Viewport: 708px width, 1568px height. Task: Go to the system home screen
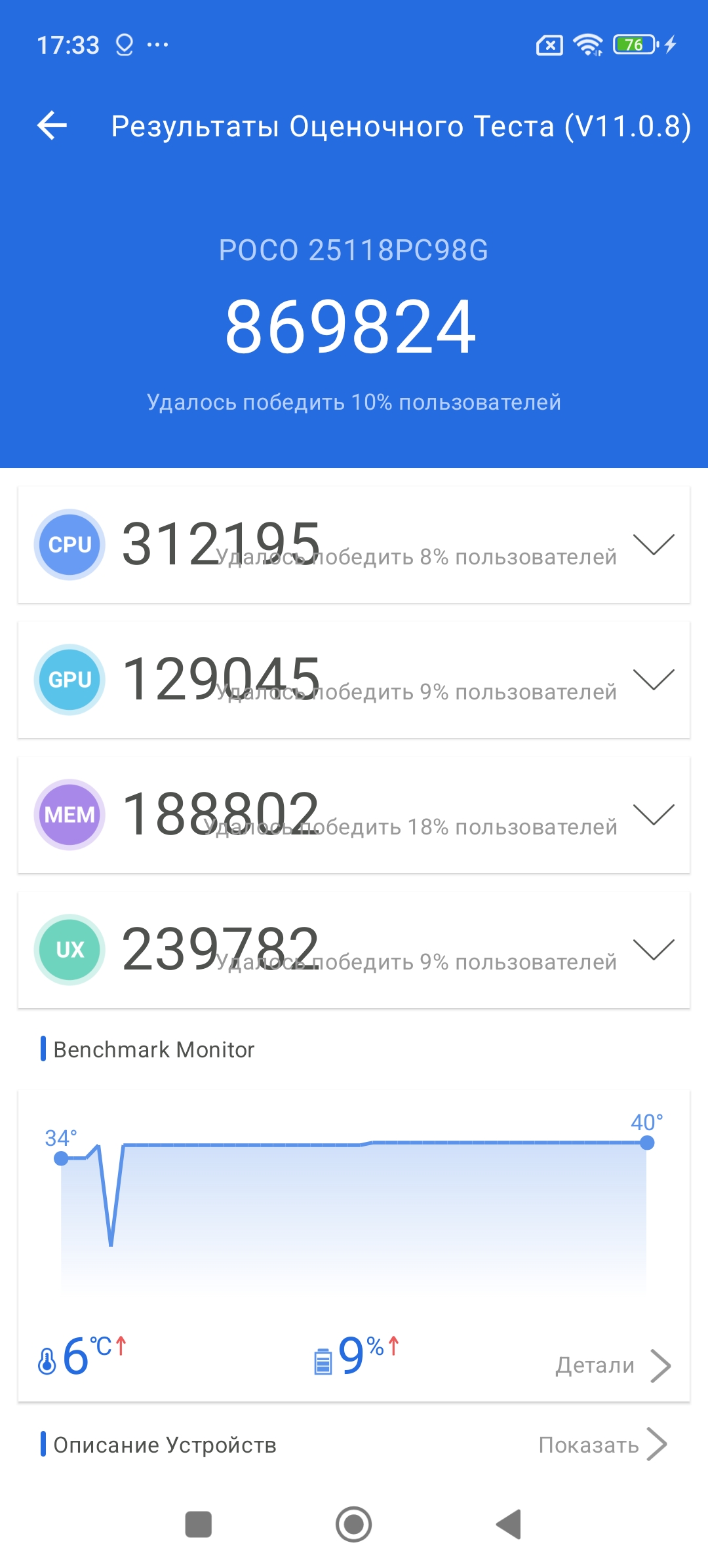coord(354,1524)
